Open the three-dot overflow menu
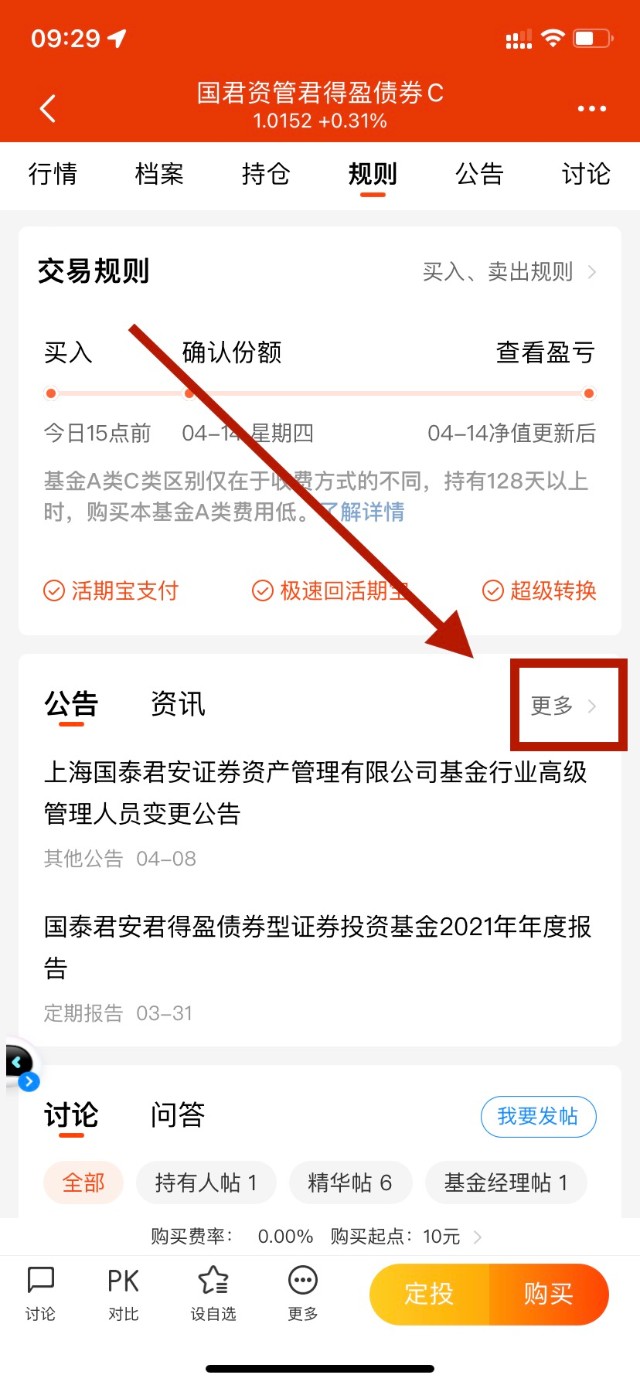The height and width of the screenshot is (1385, 640). (x=591, y=108)
